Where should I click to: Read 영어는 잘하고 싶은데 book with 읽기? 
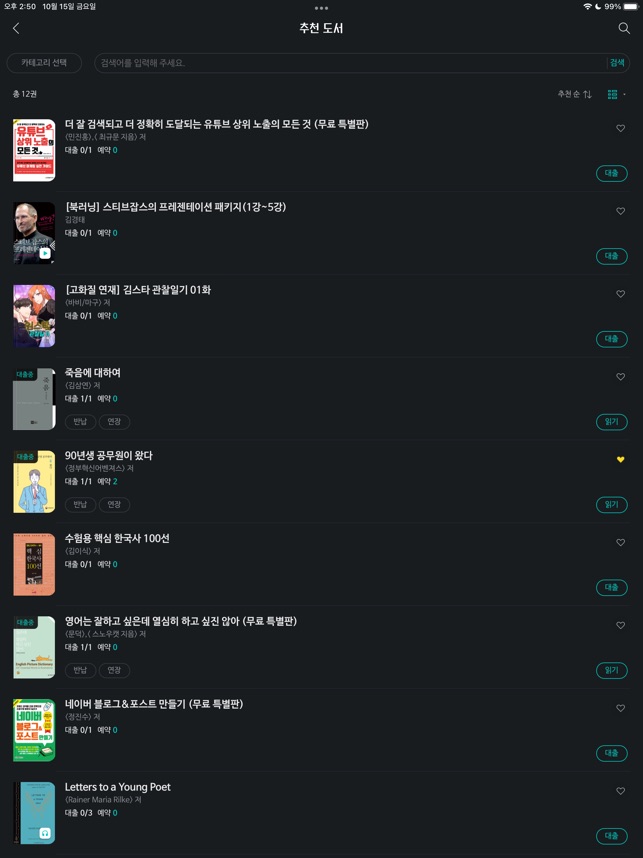coord(611,671)
